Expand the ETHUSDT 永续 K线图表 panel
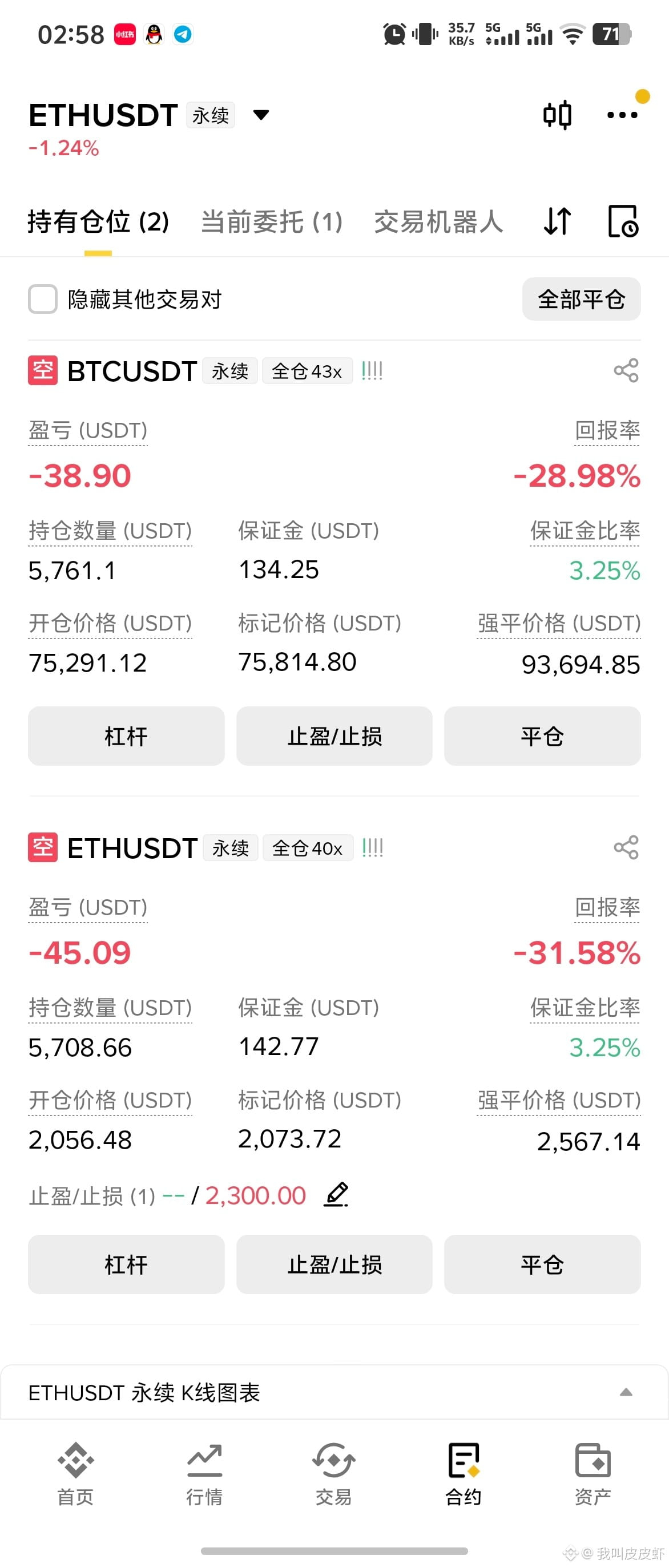 pos(334,1393)
